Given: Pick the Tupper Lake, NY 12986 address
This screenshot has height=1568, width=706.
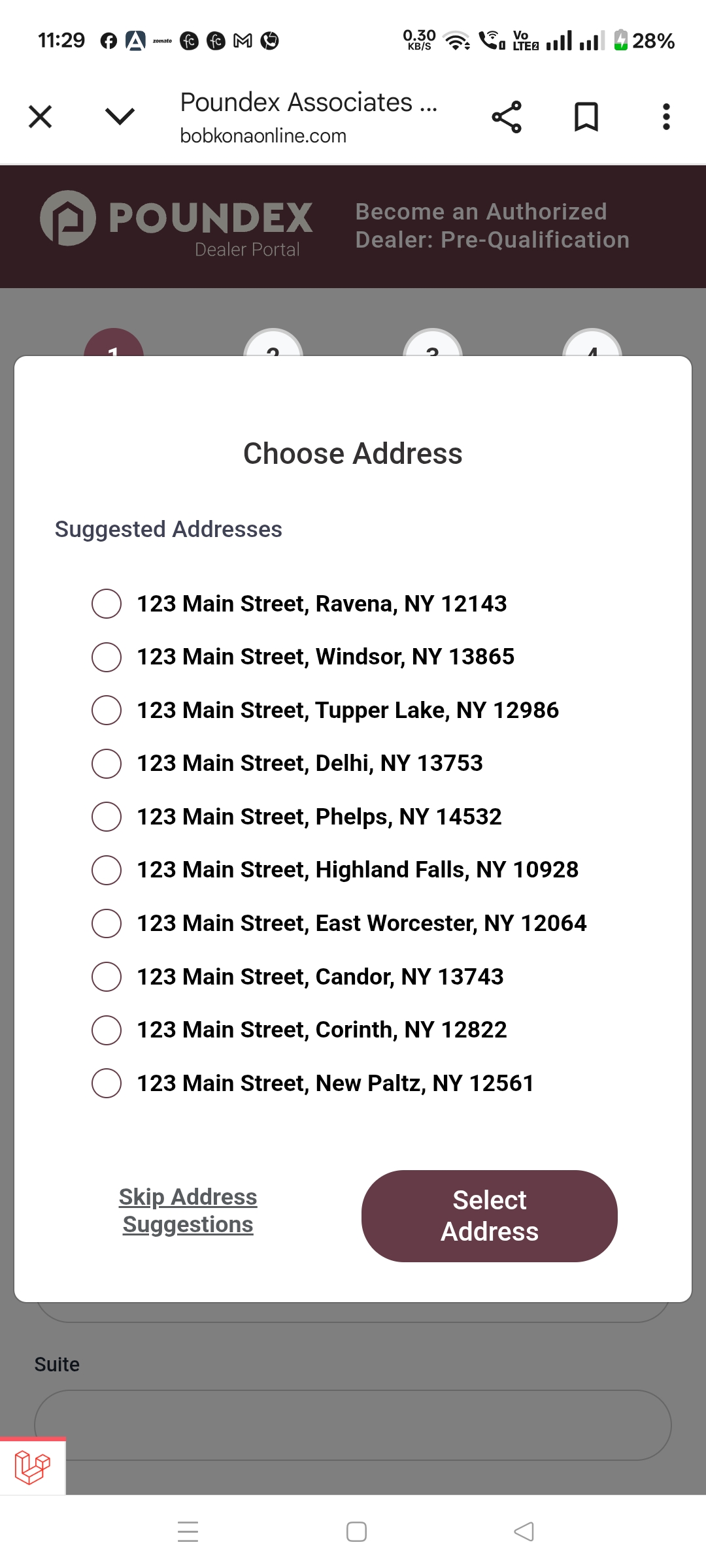Looking at the screenshot, I should click(x=107, y=710).
